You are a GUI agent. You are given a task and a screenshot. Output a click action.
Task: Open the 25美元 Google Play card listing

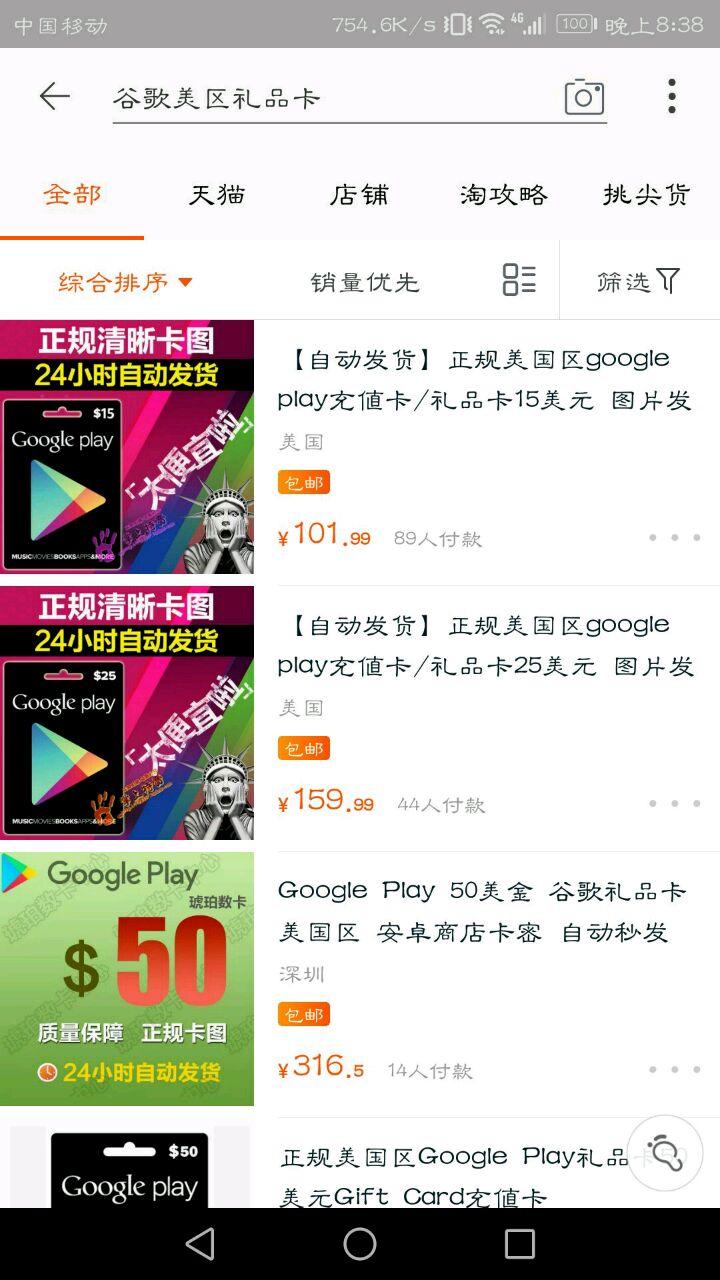486,646
